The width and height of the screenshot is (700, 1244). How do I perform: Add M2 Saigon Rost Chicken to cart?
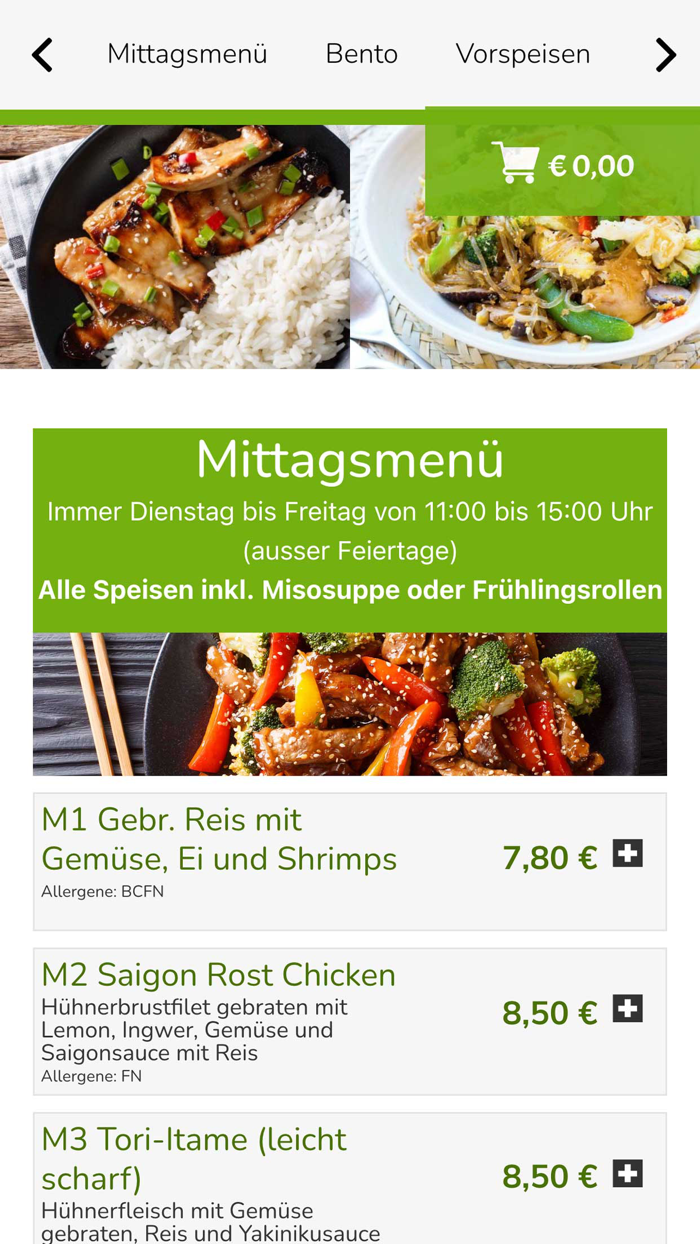[x=627, y=1009]
